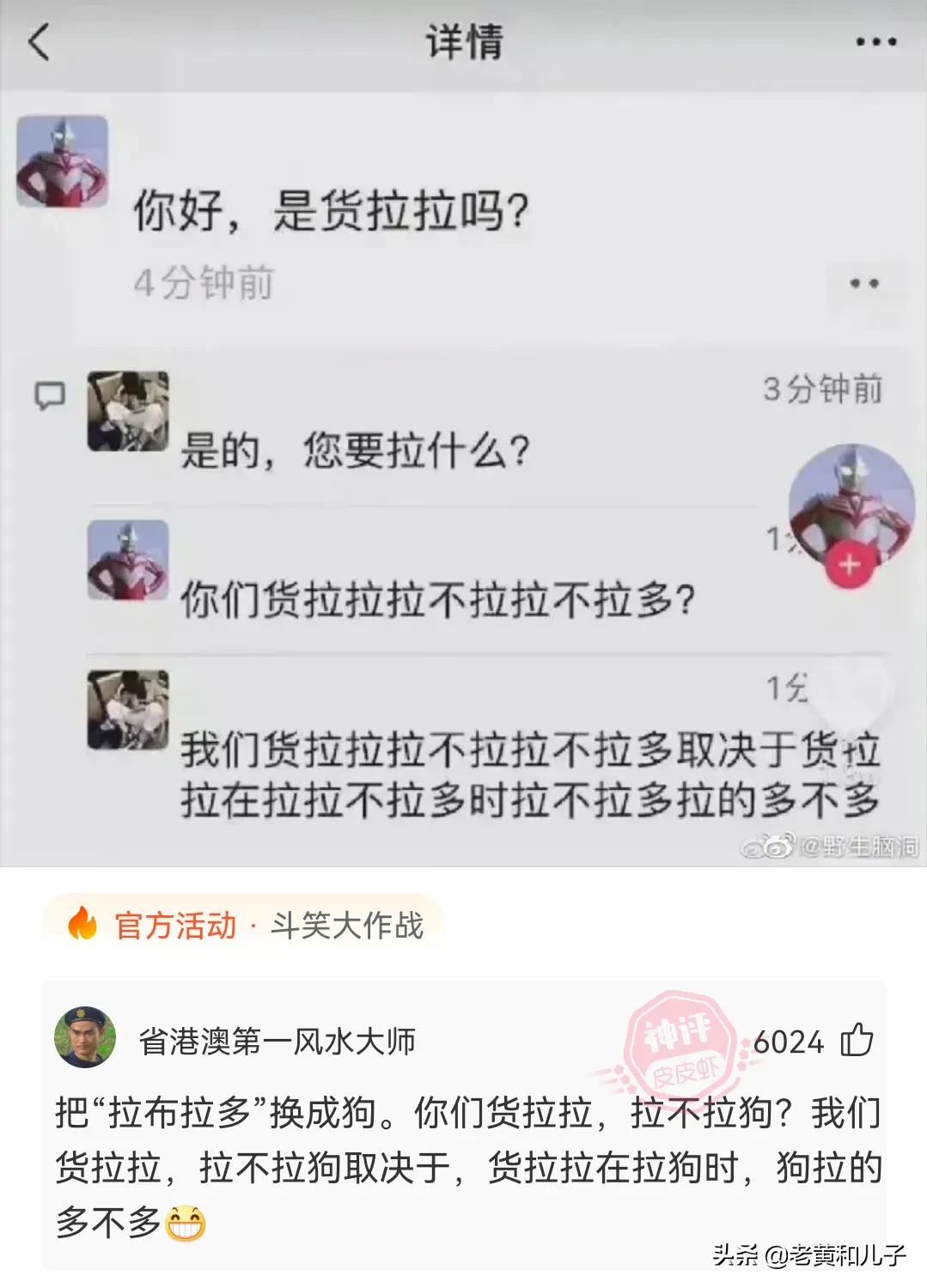This screenshot has height=1288, width=927.
Task: Tap the 详情 page title
Action: click(x=462, y=39)
